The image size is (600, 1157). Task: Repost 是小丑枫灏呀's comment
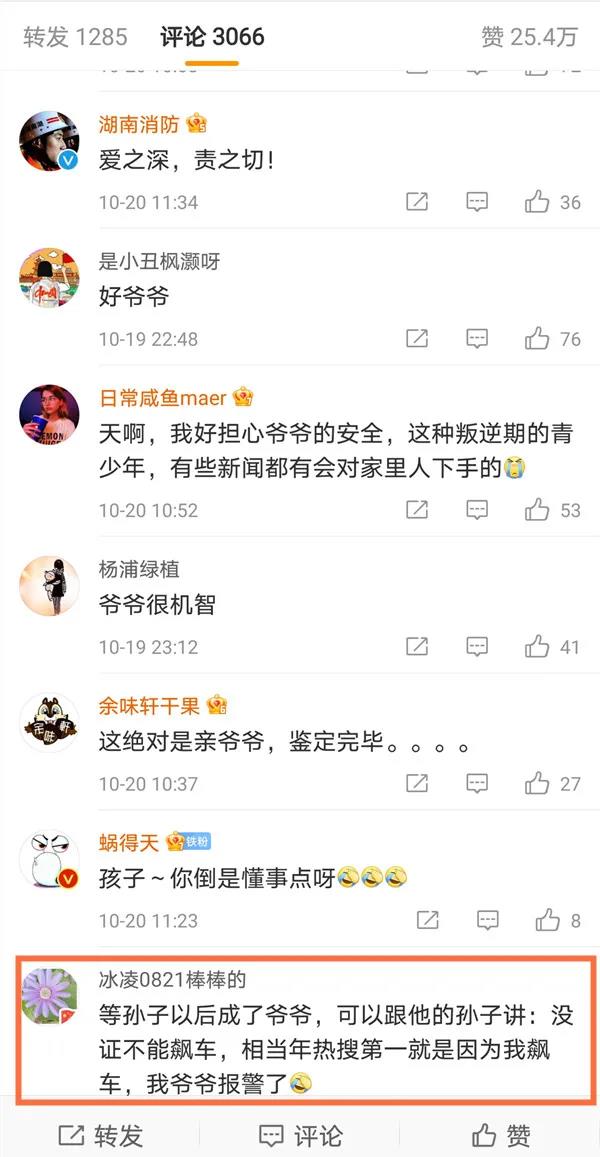point(417,339)
